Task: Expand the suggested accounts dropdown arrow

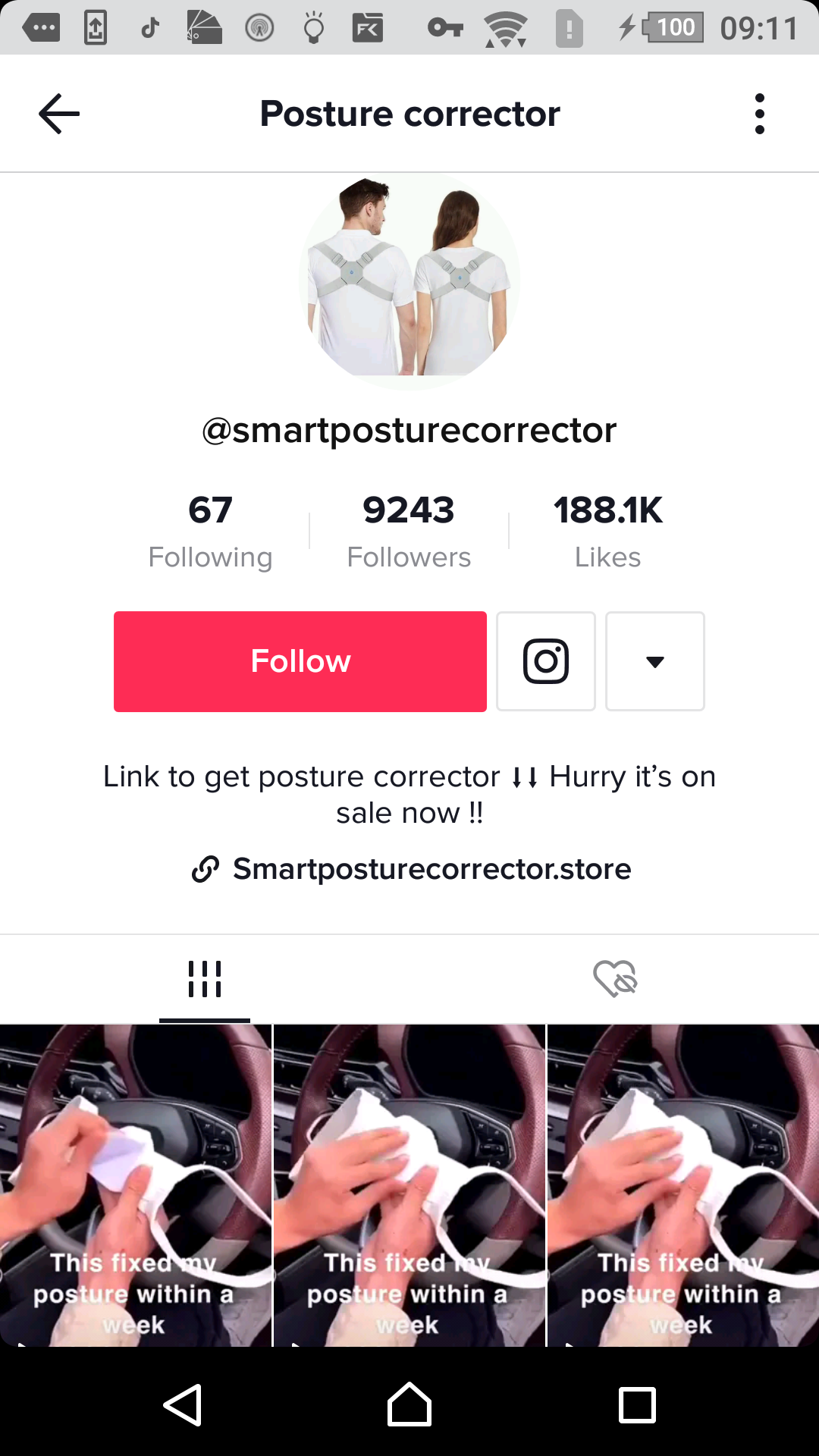Action: coord(655,661)
